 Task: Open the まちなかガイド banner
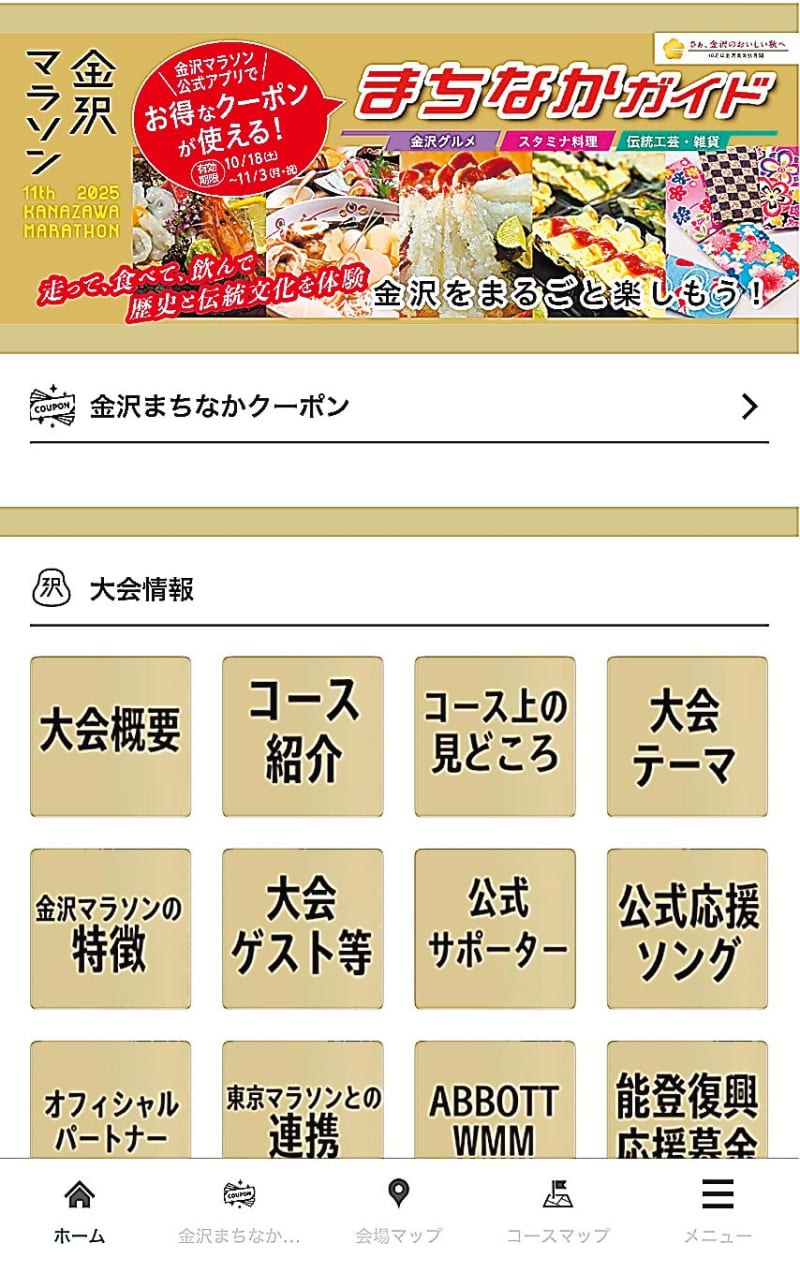pyautogui.click(x=400, y=177)
